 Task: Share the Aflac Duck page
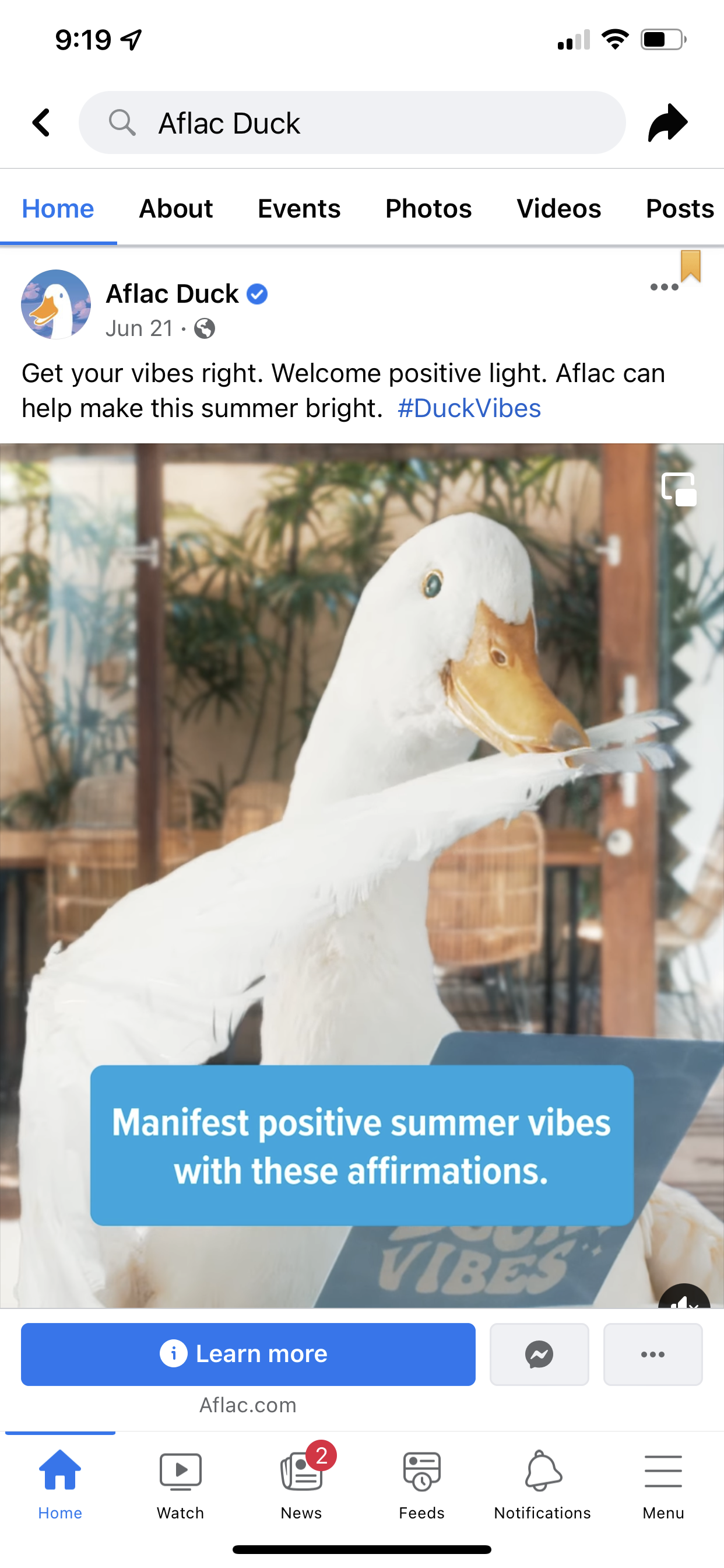[x=667, y=123]
